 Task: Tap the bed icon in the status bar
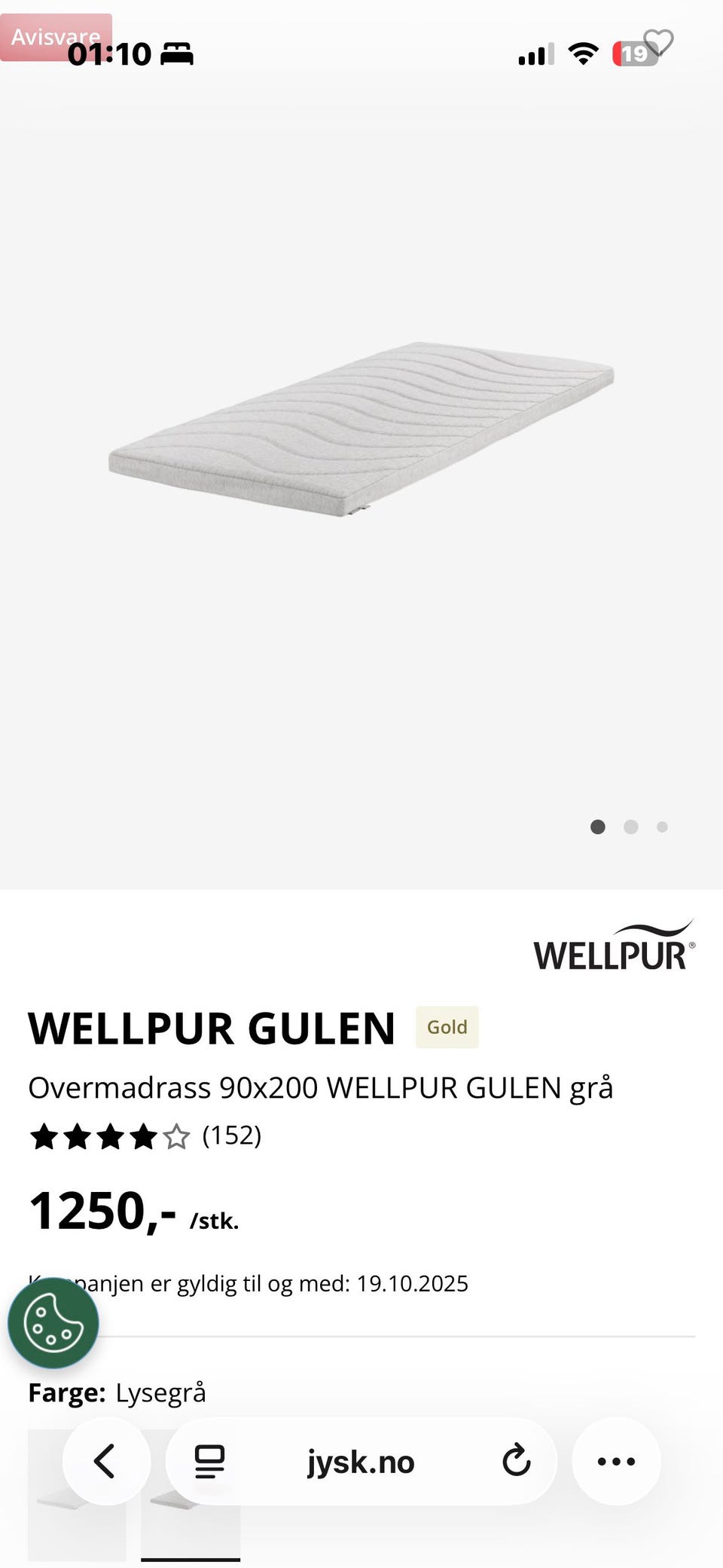pyautogui.click(x=178, y=53)
